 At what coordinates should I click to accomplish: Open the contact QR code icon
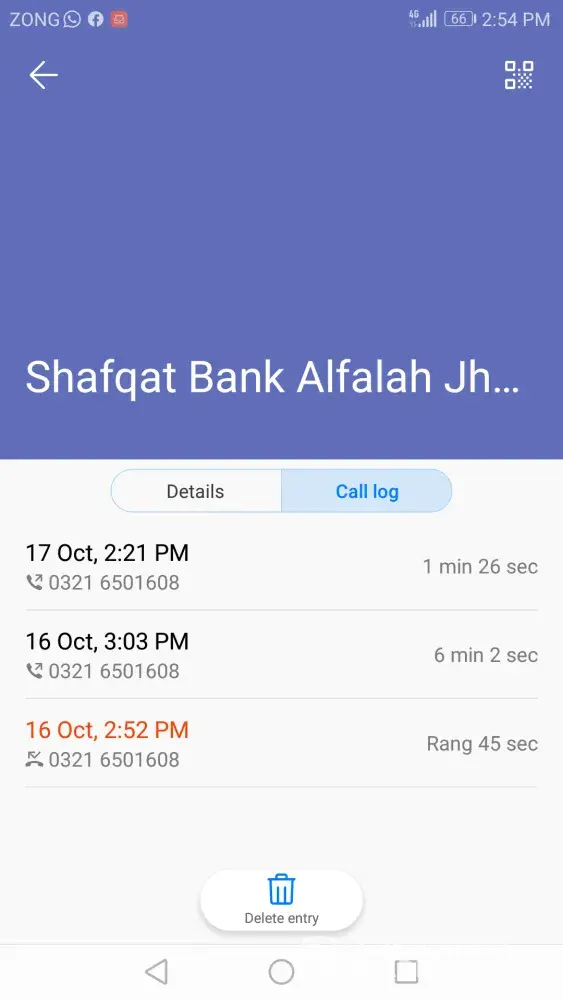[x=519, y=75]
